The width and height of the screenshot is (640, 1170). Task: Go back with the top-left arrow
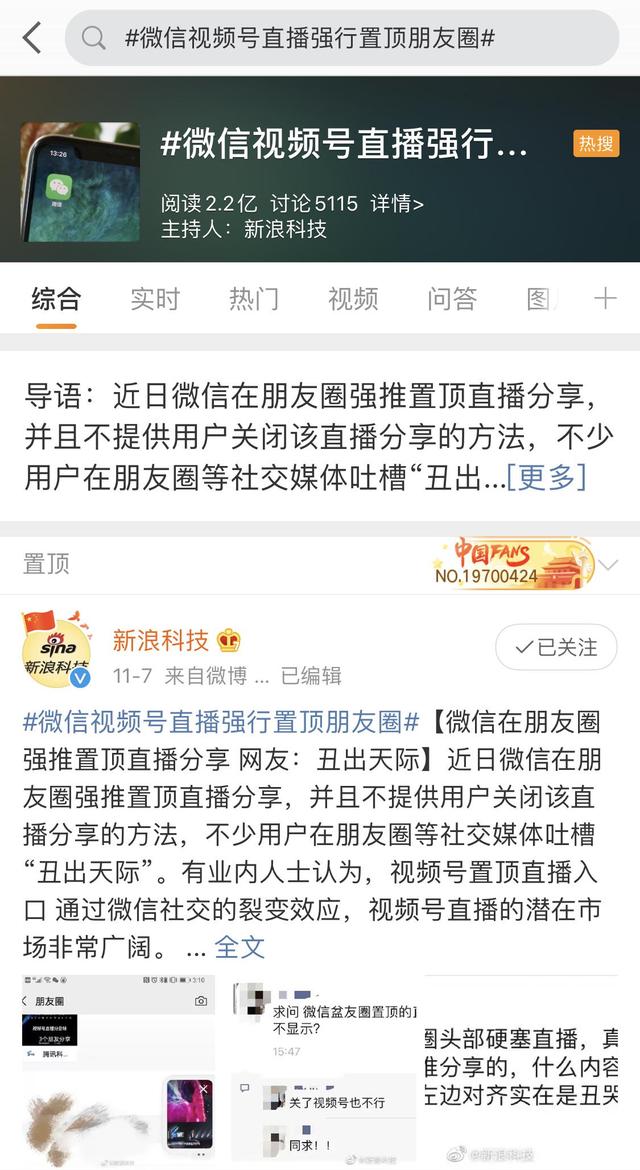coord(32,39)
